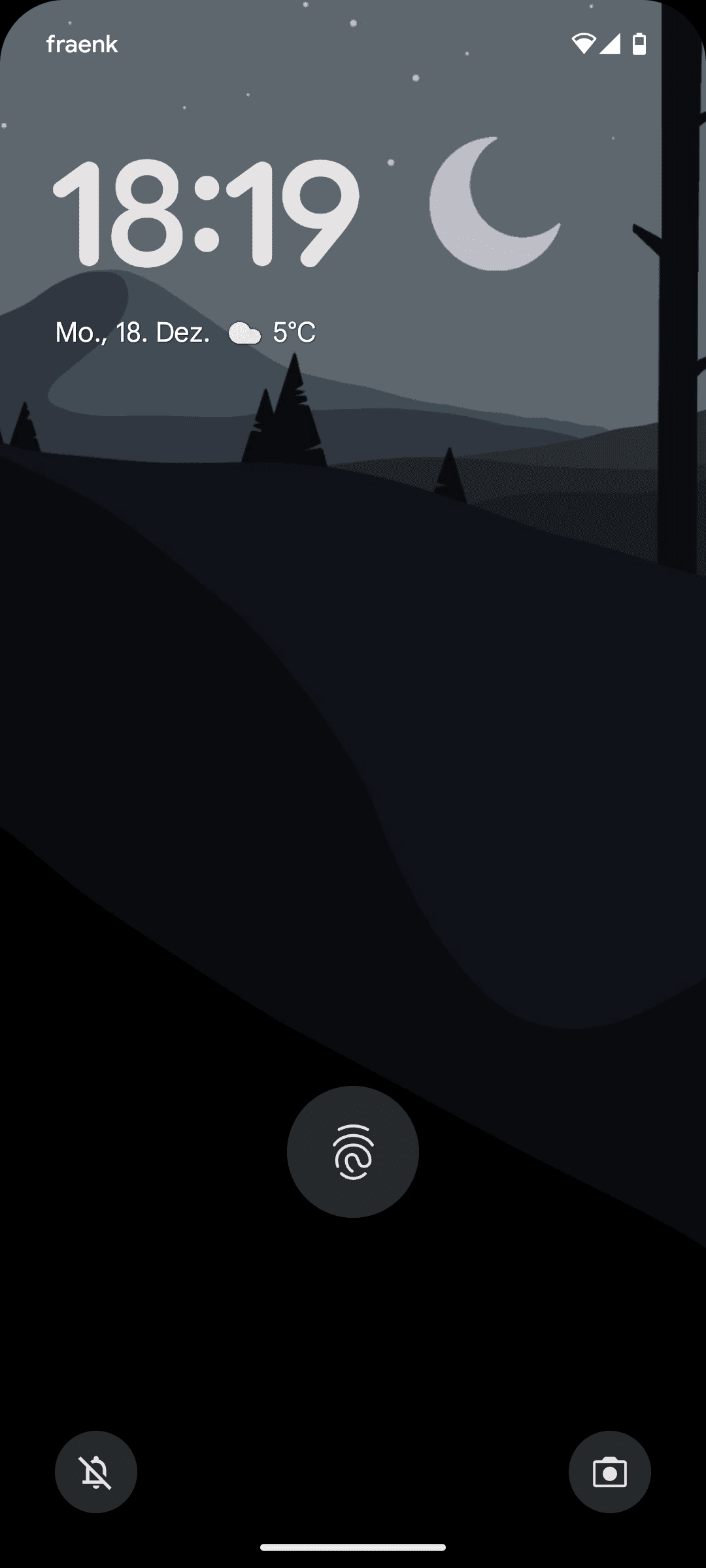Open the camera shortcut
The height and width of the screenshot is (1568, 706).
click(609, 1472)
